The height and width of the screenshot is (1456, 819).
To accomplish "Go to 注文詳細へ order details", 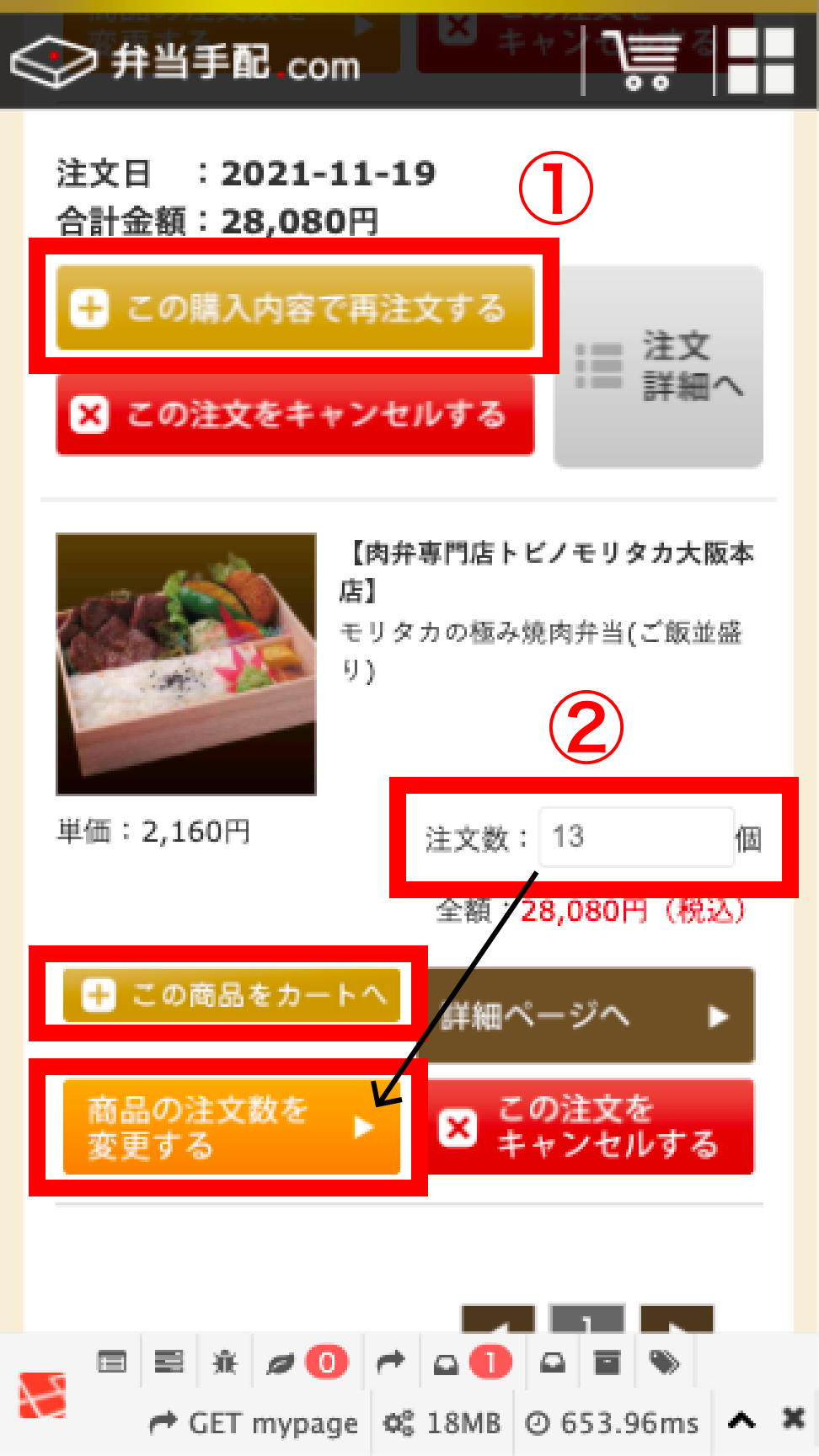I will coord(658,367).
